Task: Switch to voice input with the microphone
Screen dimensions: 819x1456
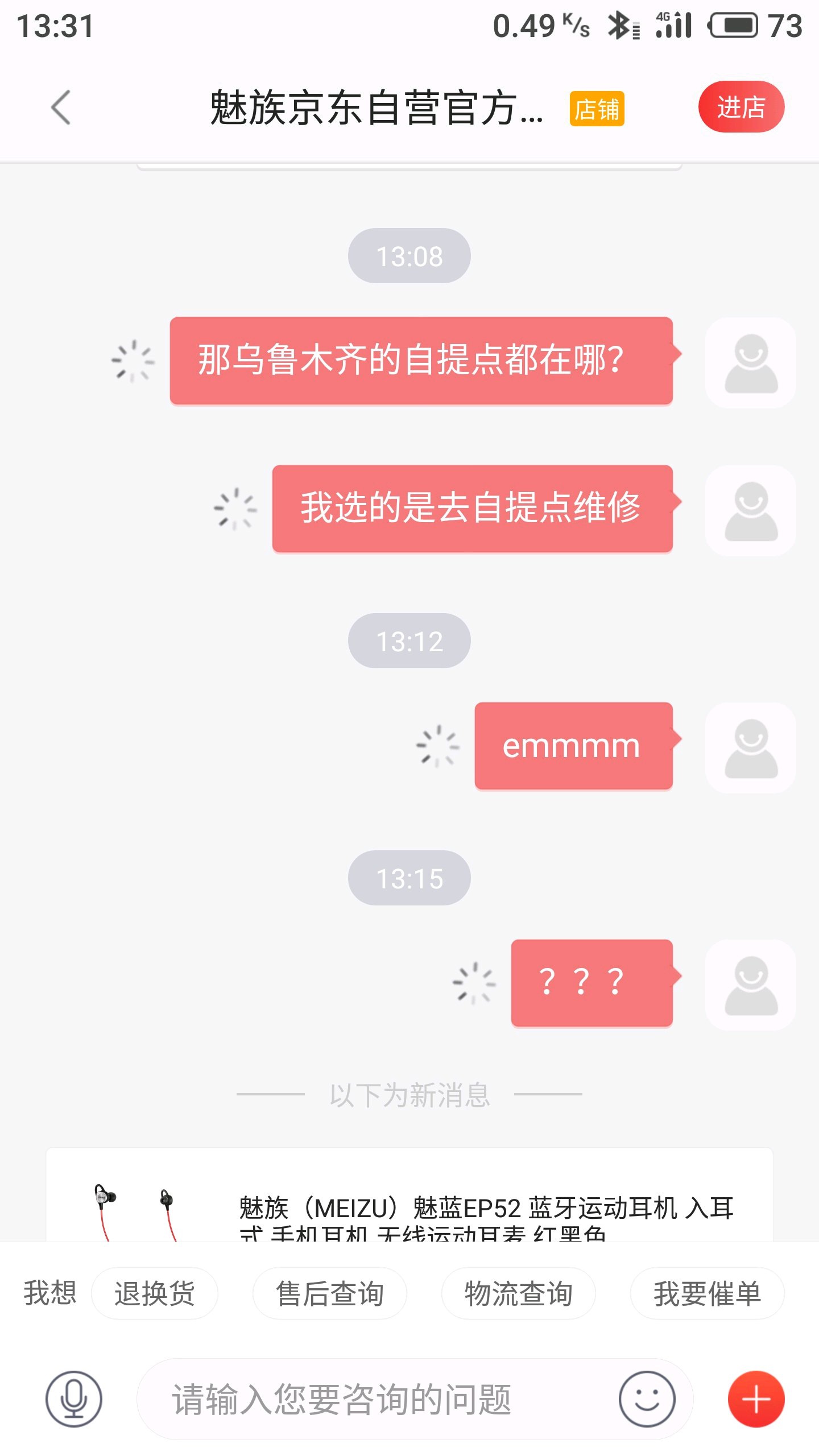Action: tap(74, 1399)
